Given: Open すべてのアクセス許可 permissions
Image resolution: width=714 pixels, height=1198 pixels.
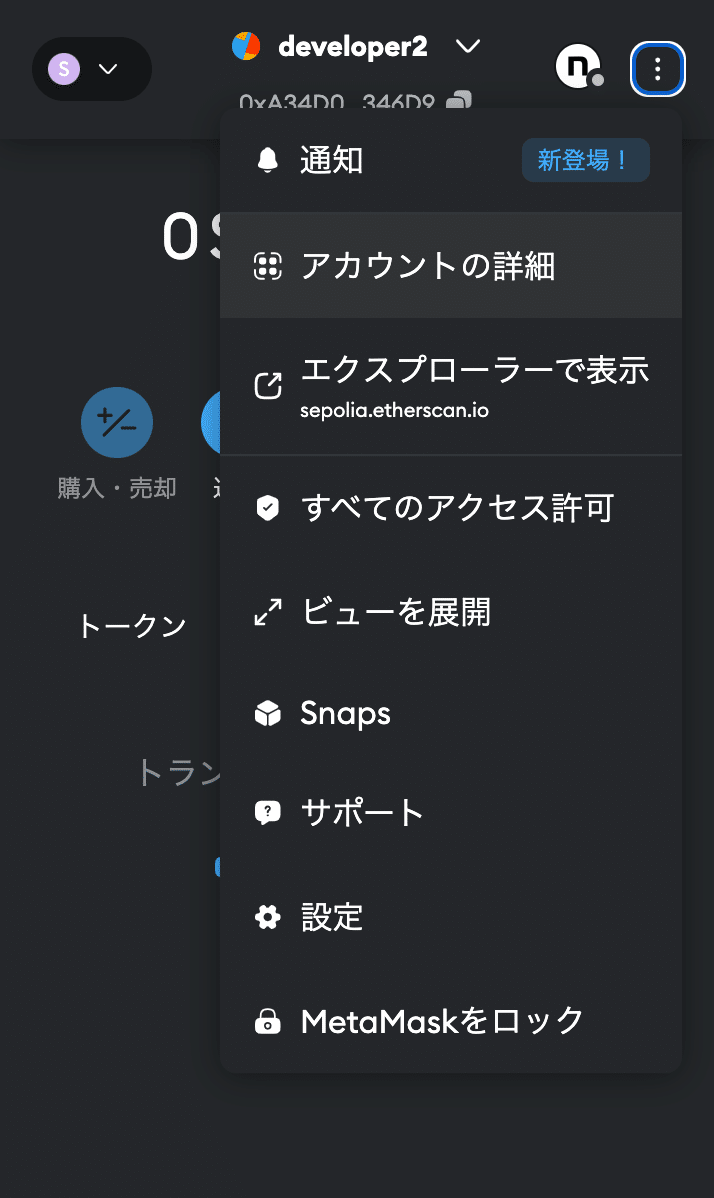Looking at the screenshot, I should click(x=451, y=508).
